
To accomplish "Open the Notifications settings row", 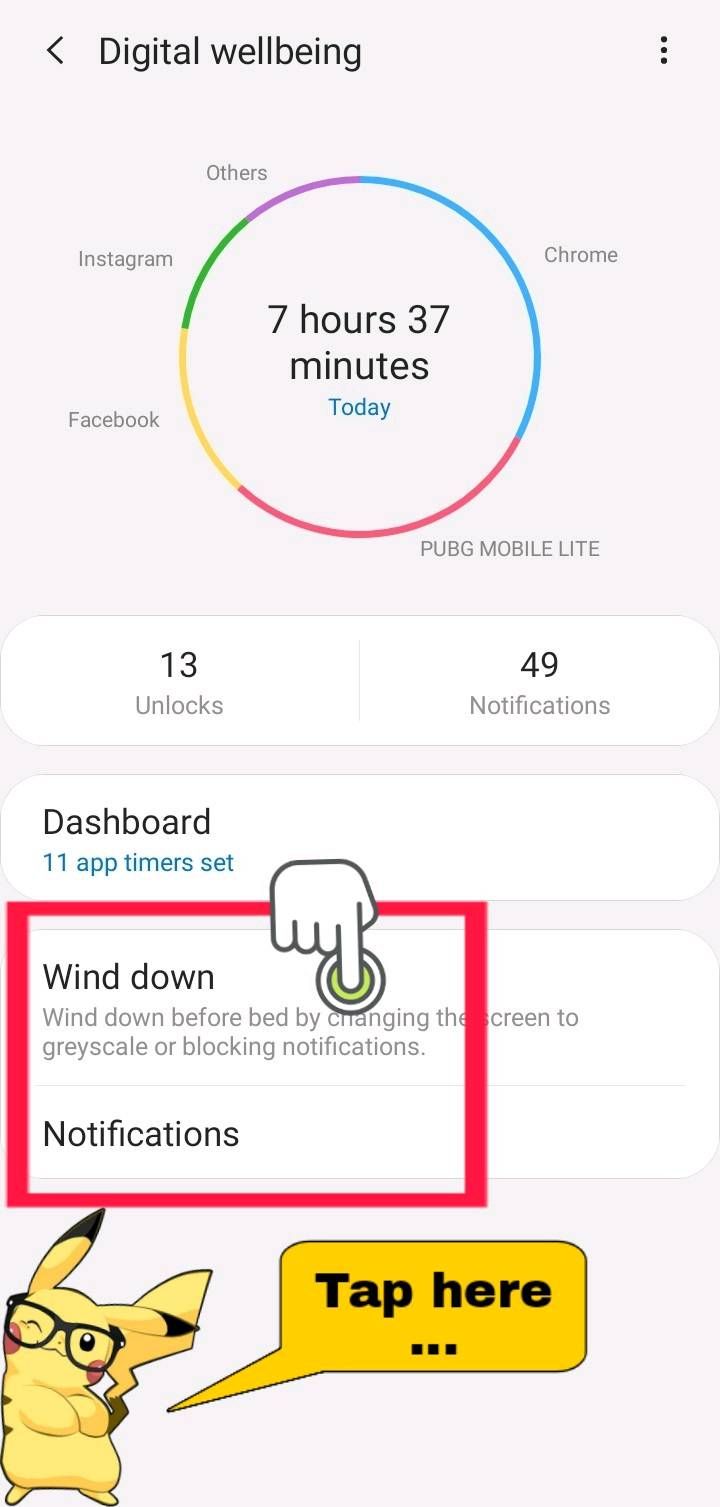I will [x=142, y=1134].
